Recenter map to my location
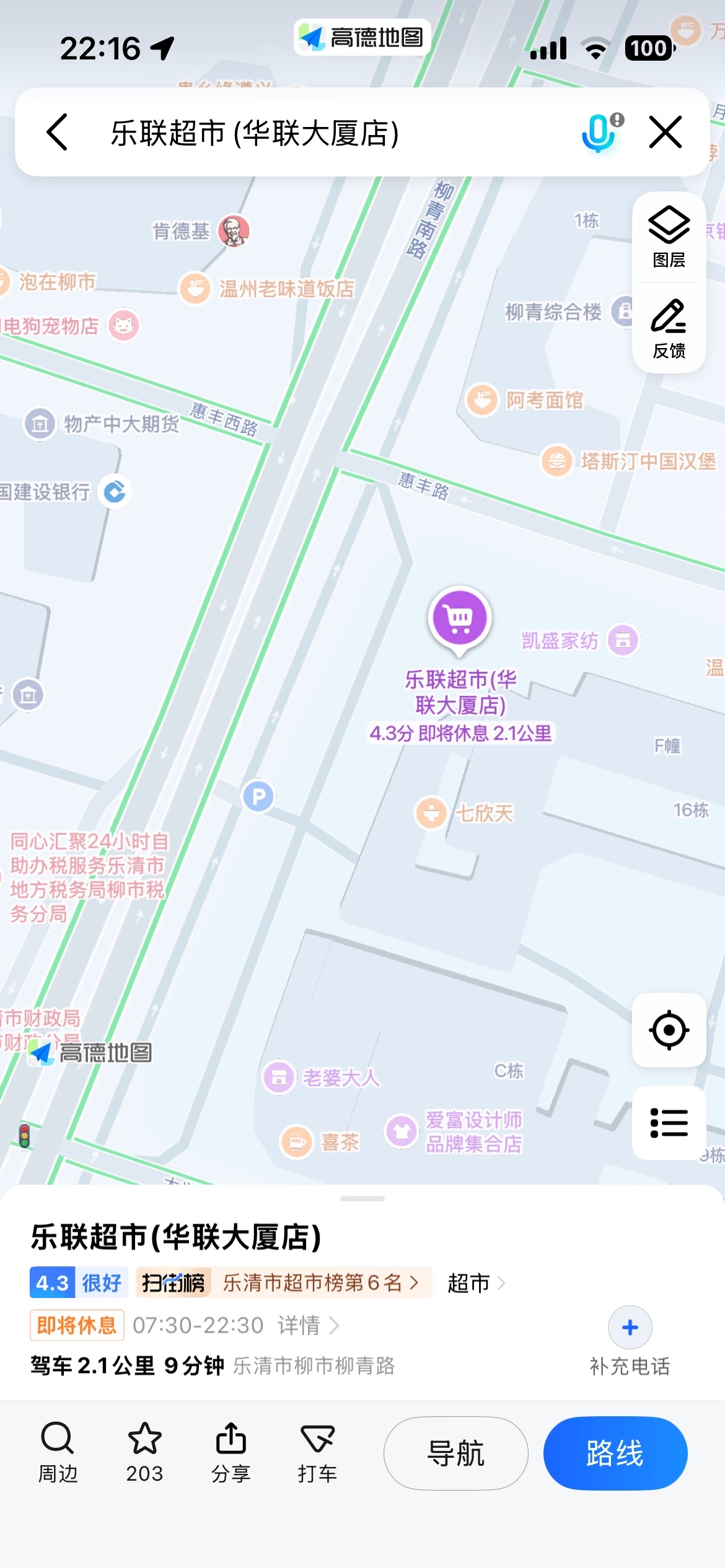725x1568 pixels. 669,1030
